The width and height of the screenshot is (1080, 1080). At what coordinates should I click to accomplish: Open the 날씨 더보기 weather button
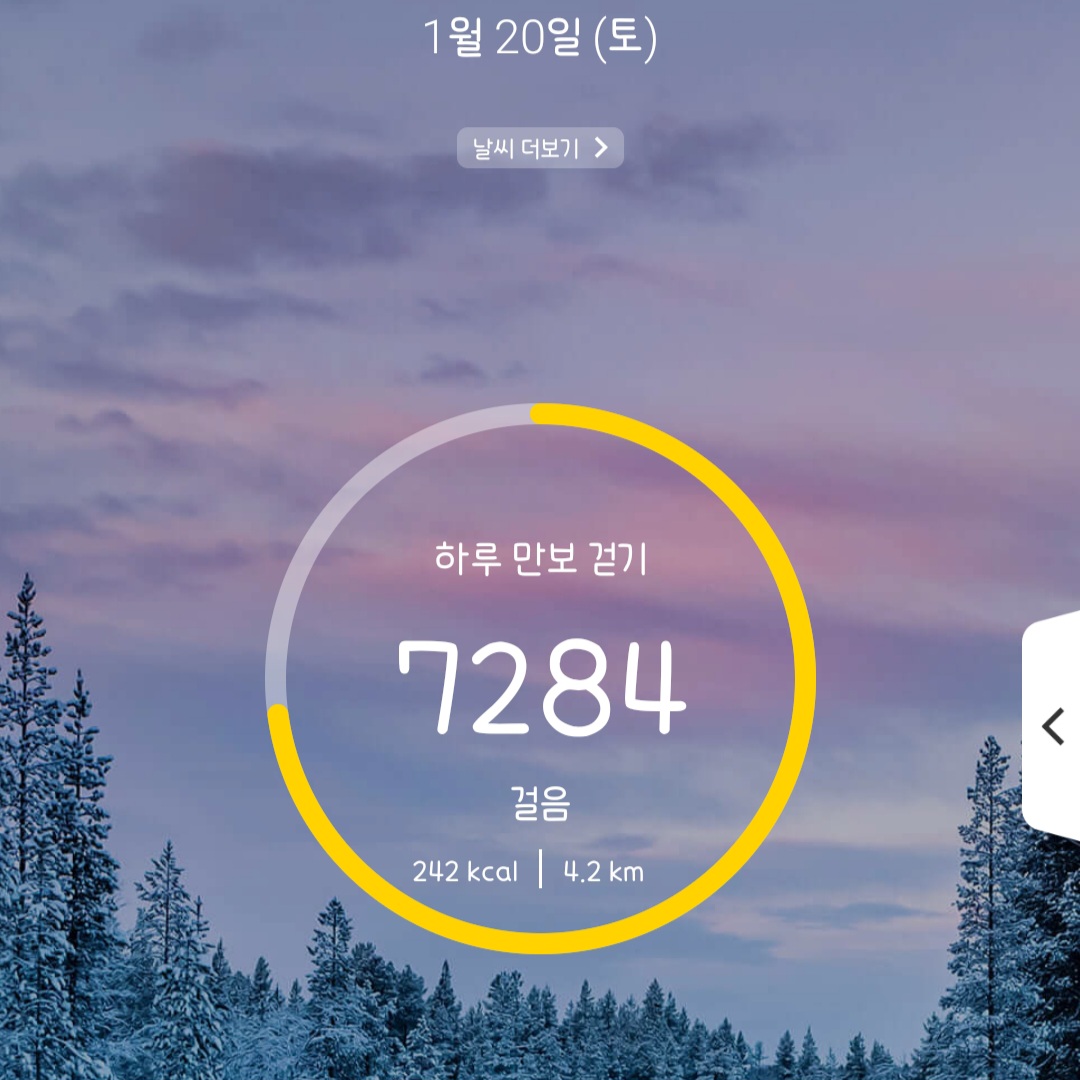tap(540, 149)
